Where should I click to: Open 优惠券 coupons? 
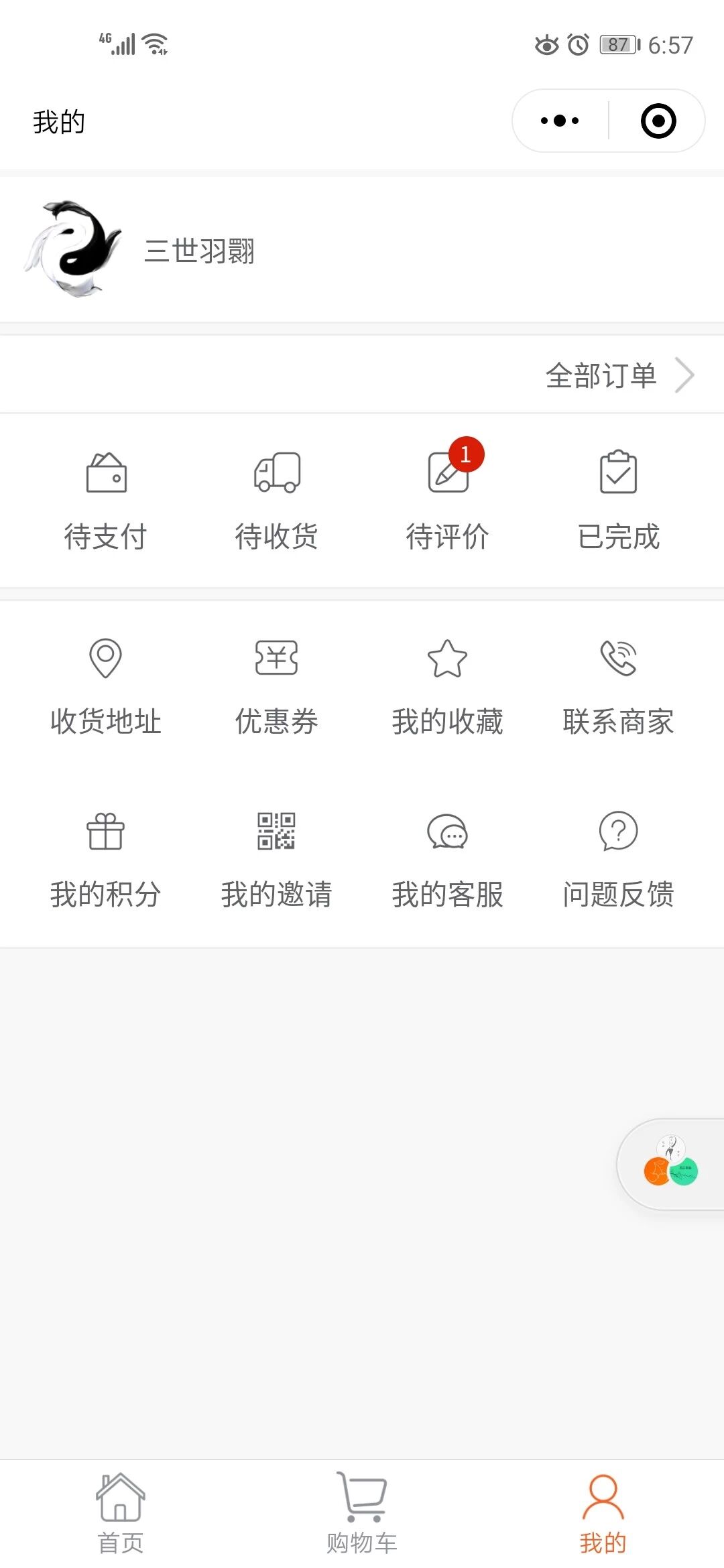277,687
